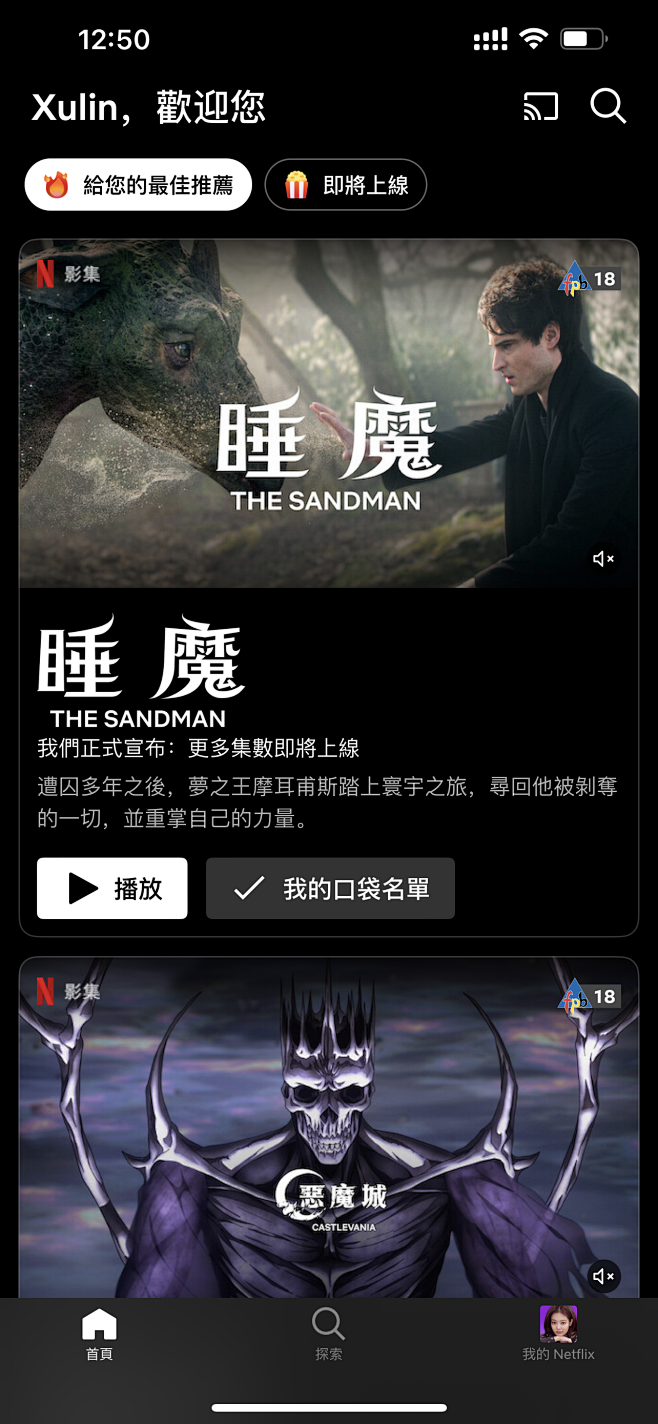The width and height of the screenshot is (658, 1424).
Task: Select the 即將上線 chip
Action: tap(346, 185)
